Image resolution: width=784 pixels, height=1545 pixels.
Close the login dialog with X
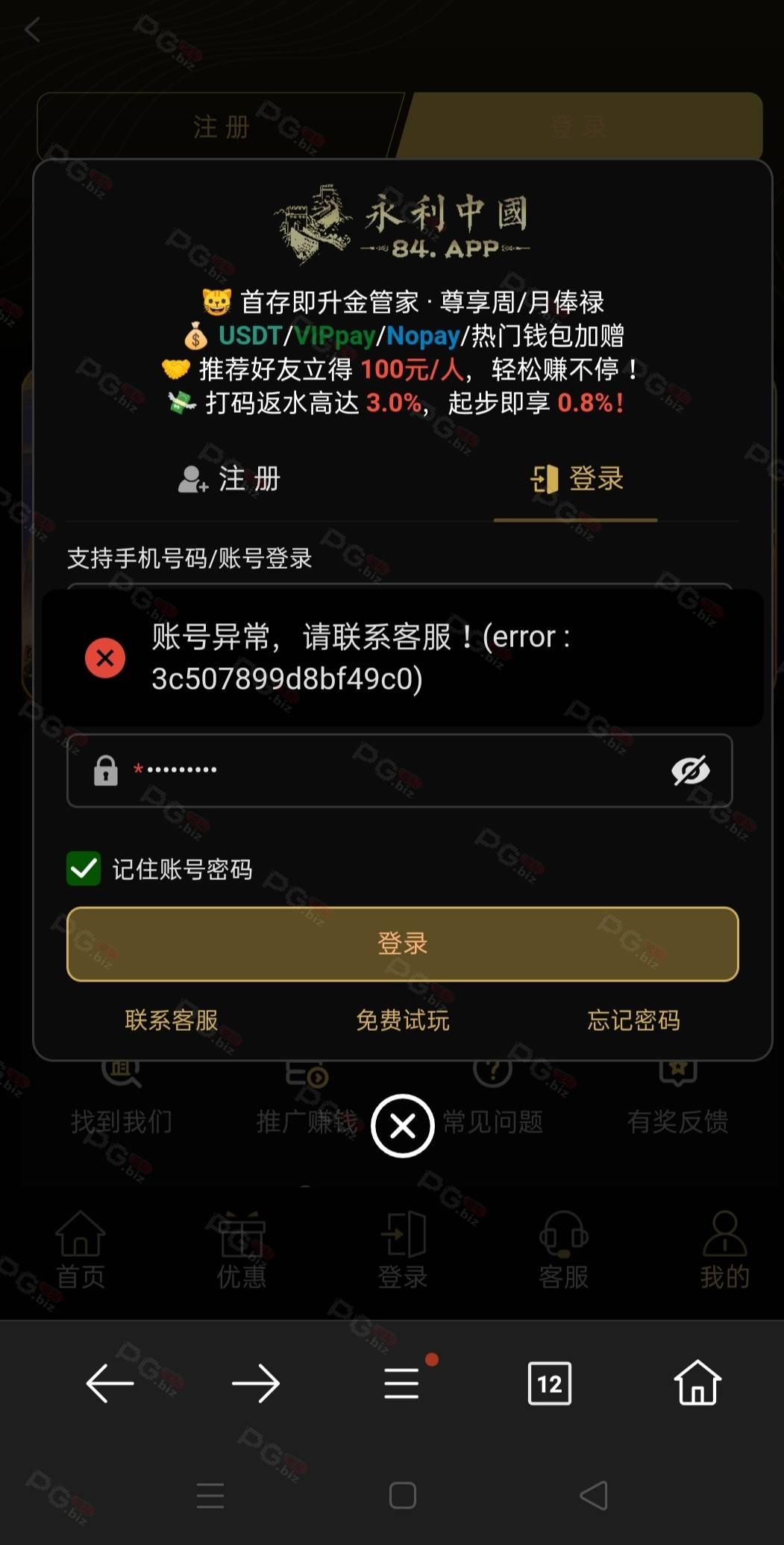[403, 1126]
